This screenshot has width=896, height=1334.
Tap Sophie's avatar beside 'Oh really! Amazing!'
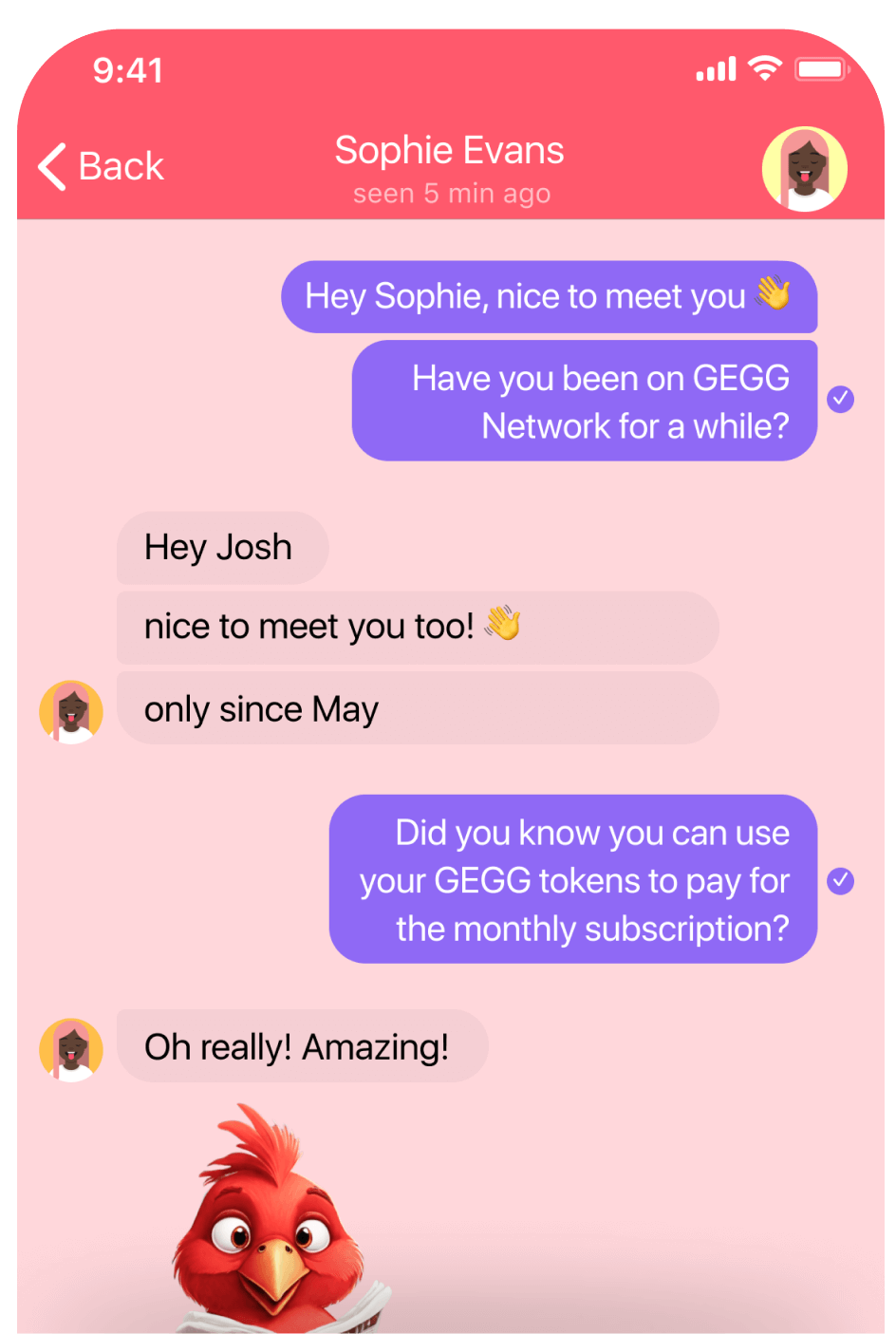(x=71, y=1049)
